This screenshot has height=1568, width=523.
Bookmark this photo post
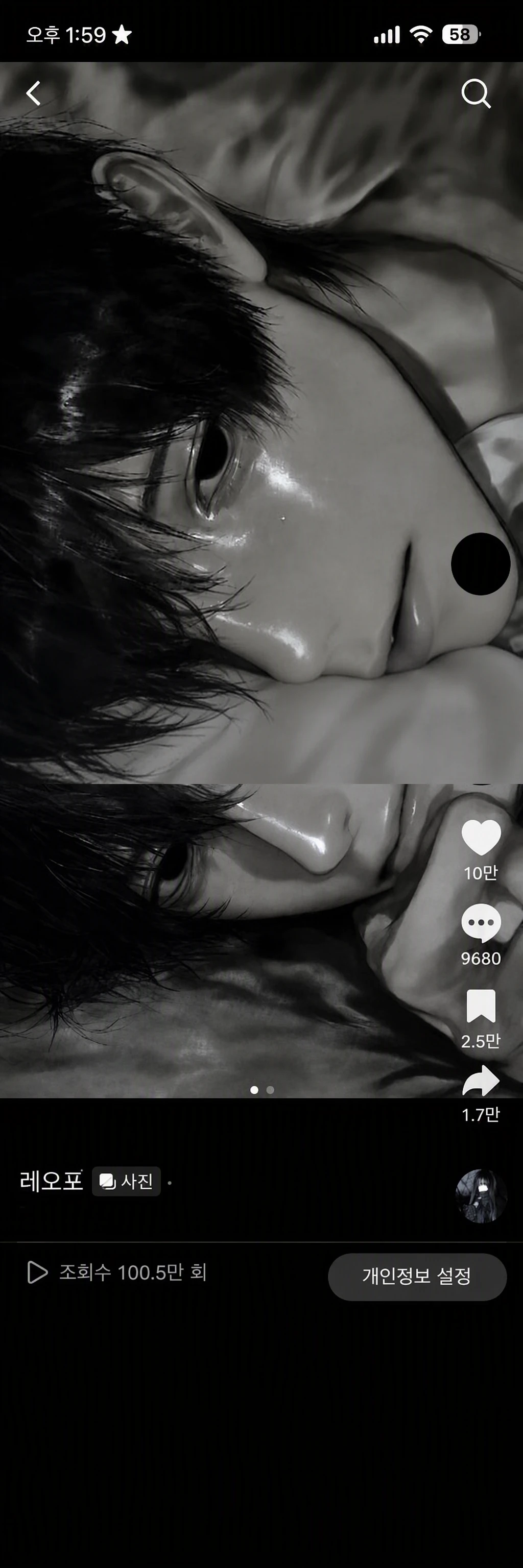tap(481, 1006)
